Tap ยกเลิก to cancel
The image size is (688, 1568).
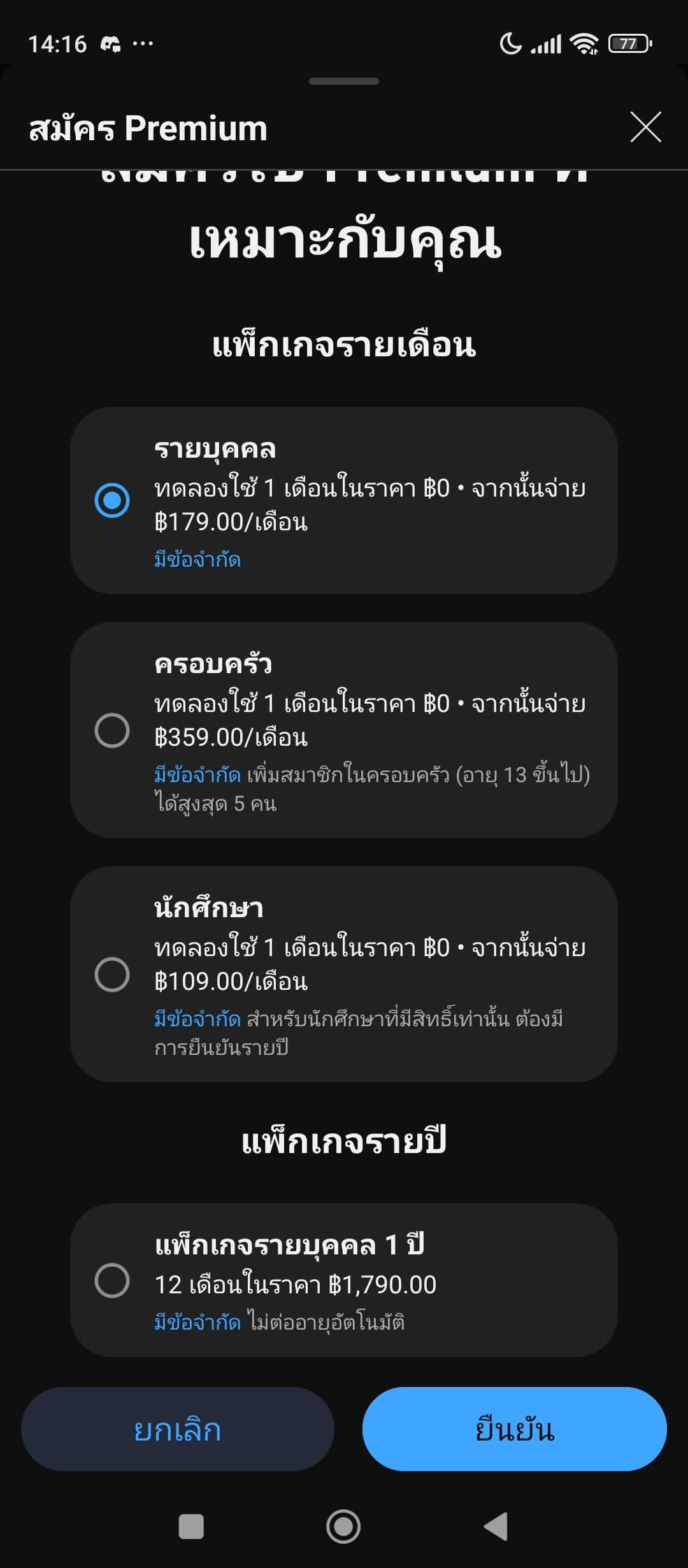[x=178, y=1429]
